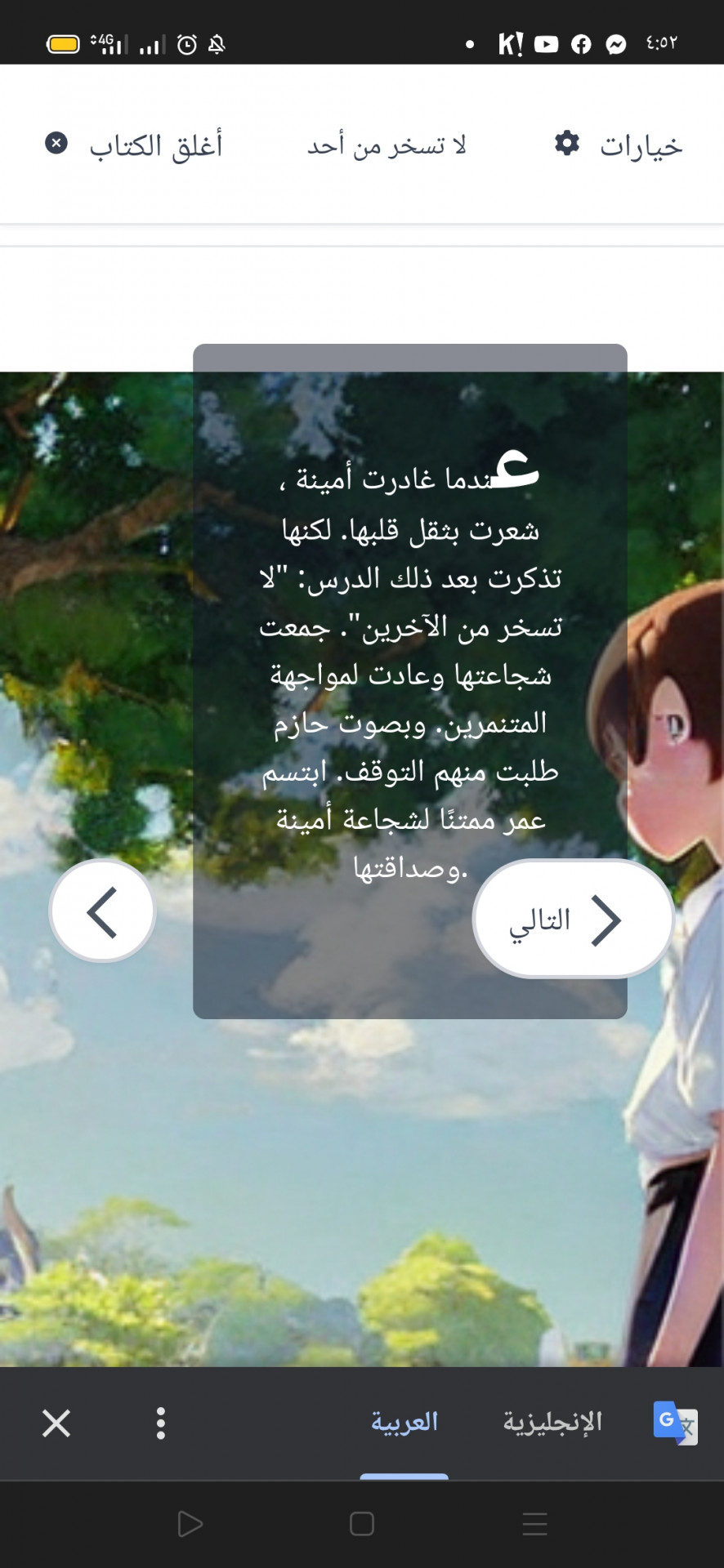Image resolution: width=724 pixels, height=1568 pixels.
Task: Go to the next page with التالي
Action: pos(572,919)
